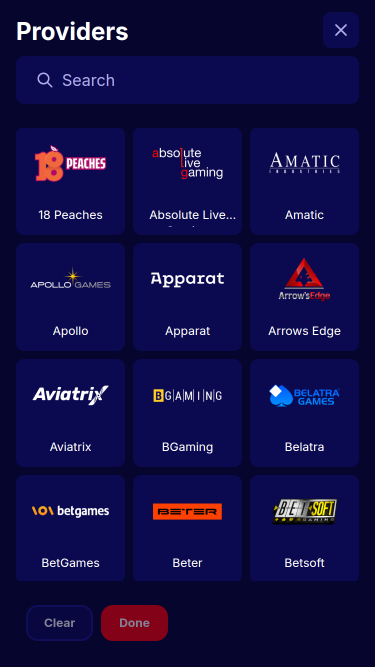Confirm selection with Done button
This screenshot has height=667, width=375.
134,623
